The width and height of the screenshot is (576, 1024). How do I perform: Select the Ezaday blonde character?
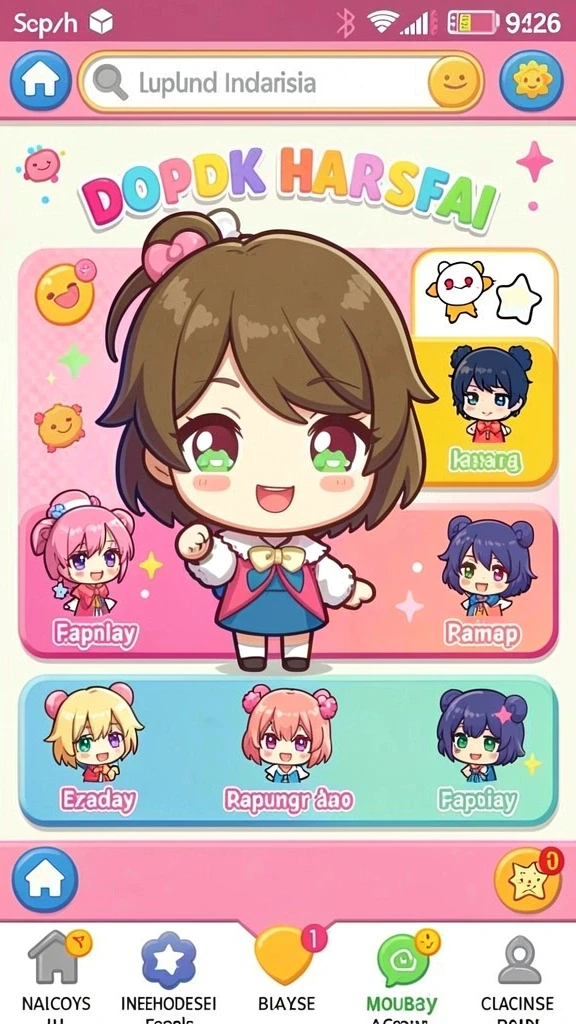coord(93,748)
